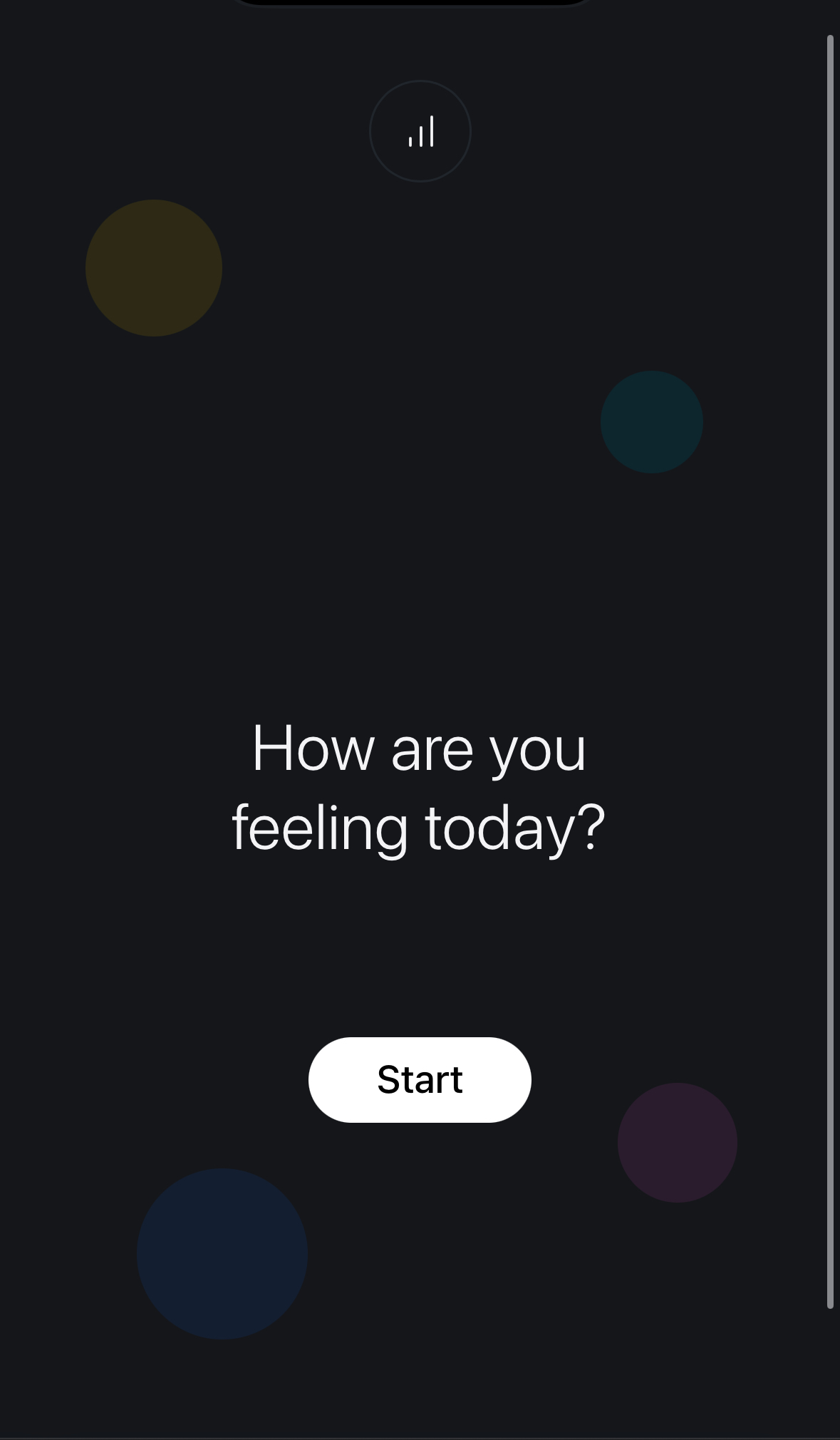Tap the Start button

[420, 1079]
